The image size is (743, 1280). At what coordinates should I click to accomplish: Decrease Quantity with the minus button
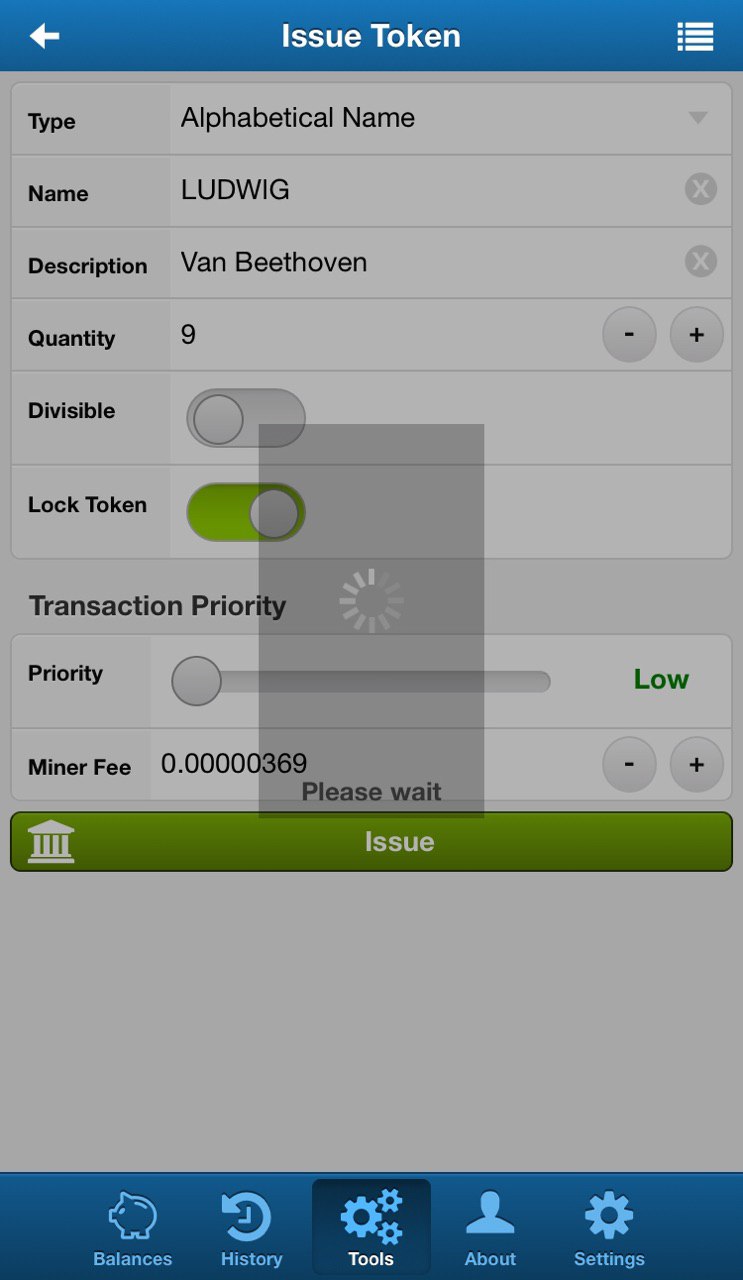coord(629,334)
